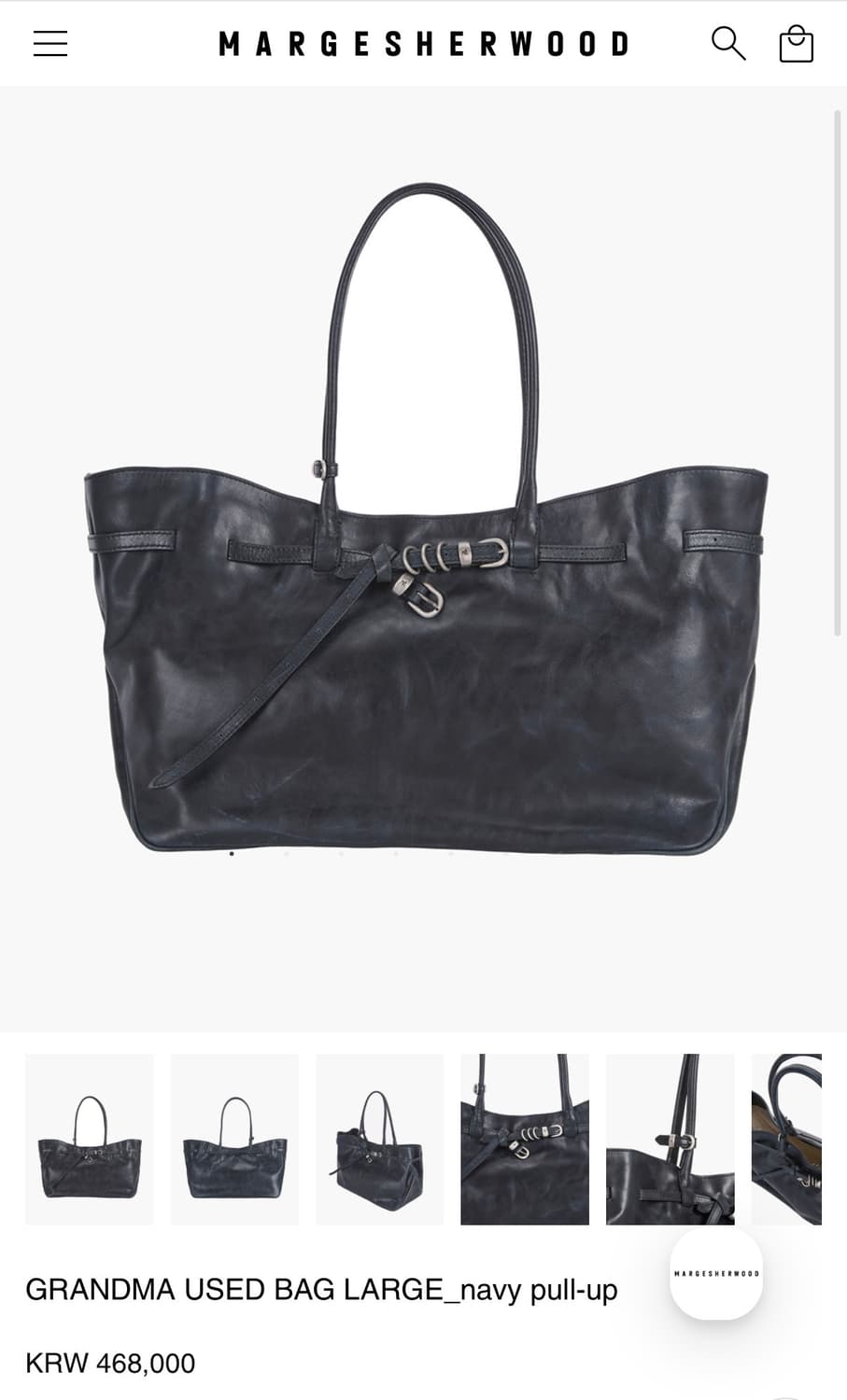The height and width of the screenshot is (1400, 847).
Task: Open the hamburger navigation menu
Action: tap(49, 43)
